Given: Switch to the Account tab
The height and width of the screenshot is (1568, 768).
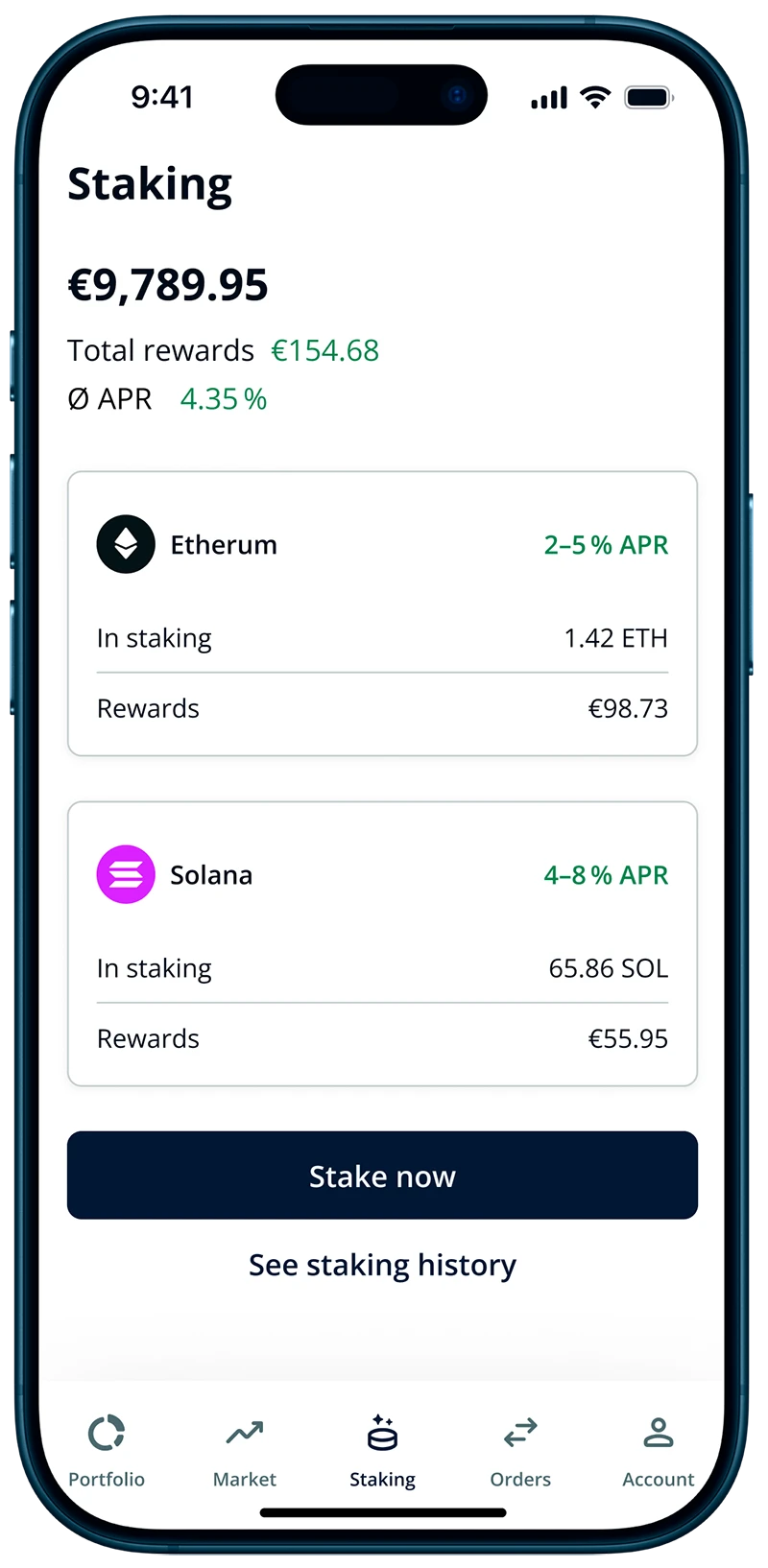Looking at the screenshot, I should [658, 1451].
